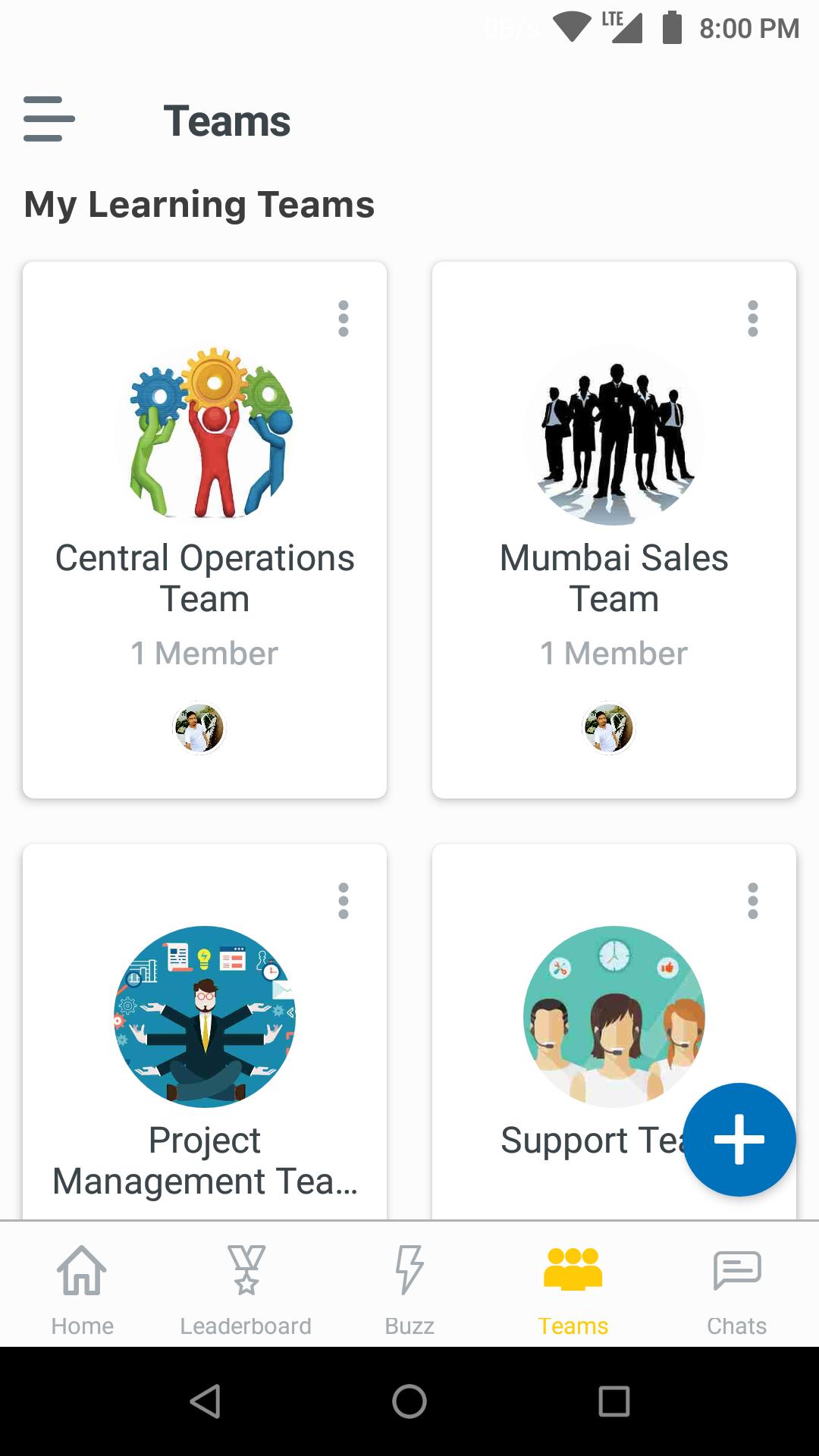Image resolution: width=819 pixels, height=1456 pixels.
Task: Create a new team with plus button
Action: point(739,1139)
